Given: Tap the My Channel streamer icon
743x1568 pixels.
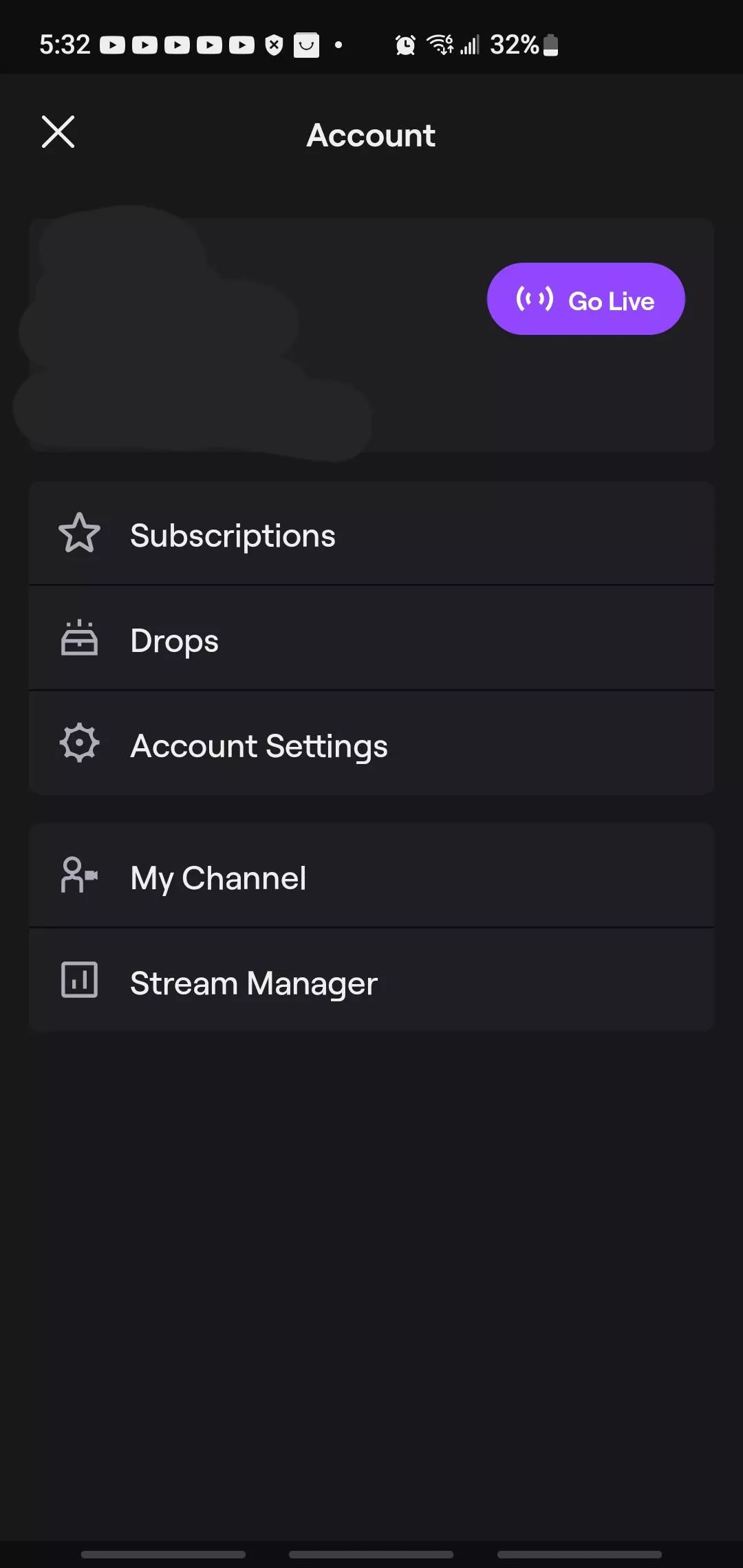Looking at the screenshot, I should [x=78, y=875].
